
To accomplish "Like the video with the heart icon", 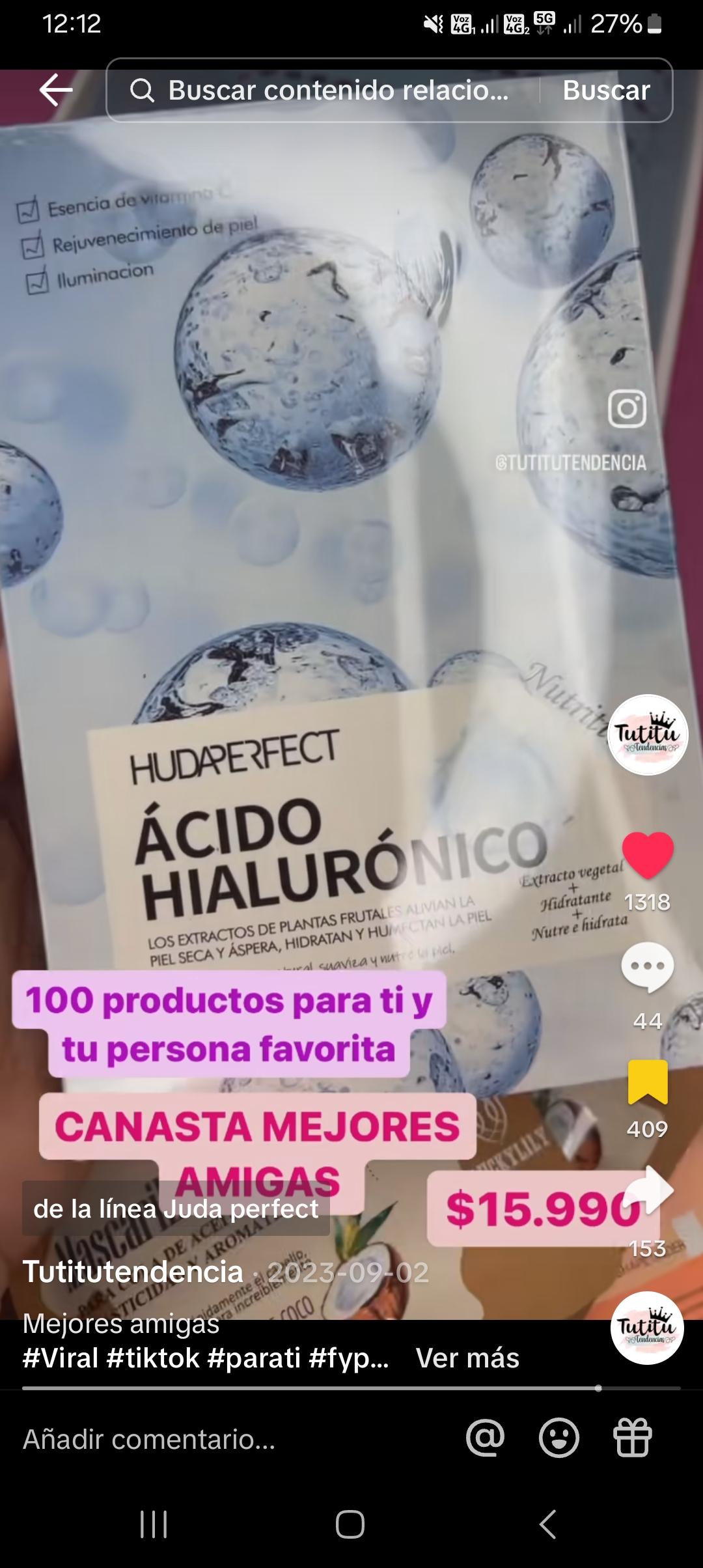I will point(647,856).
